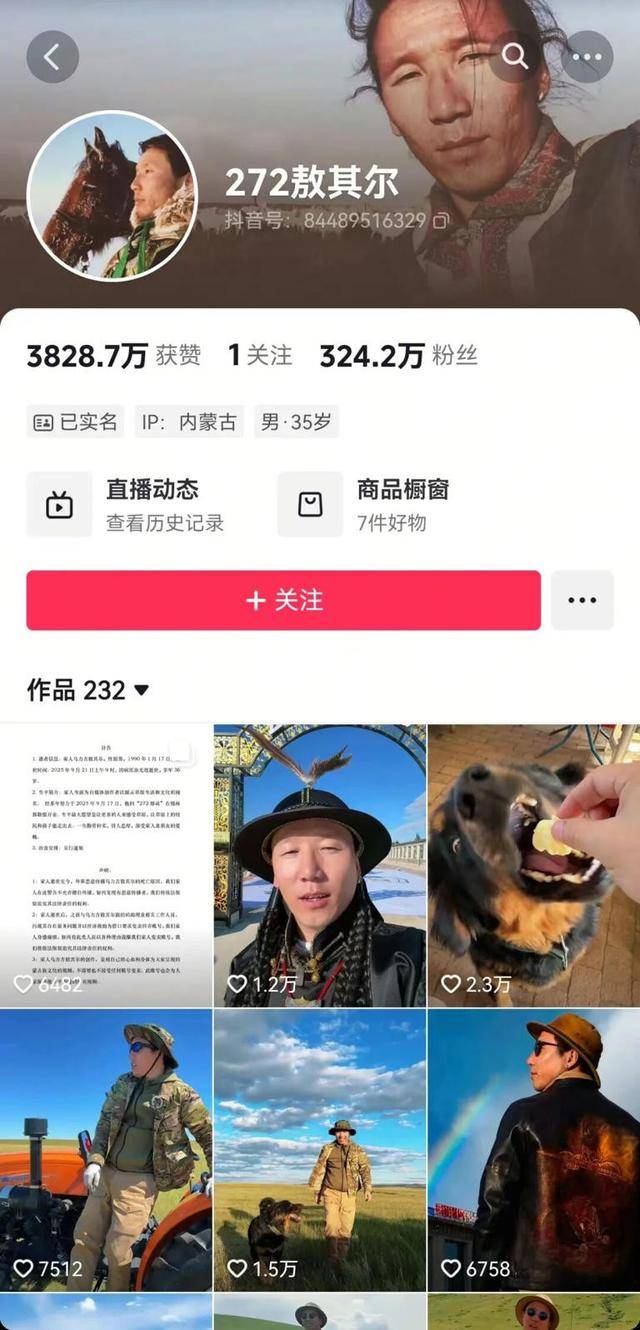This screenshot has height=1330, width=640.
Task: Expand the 作品 232 sorting dropdown
Action: tap(141, 690)
